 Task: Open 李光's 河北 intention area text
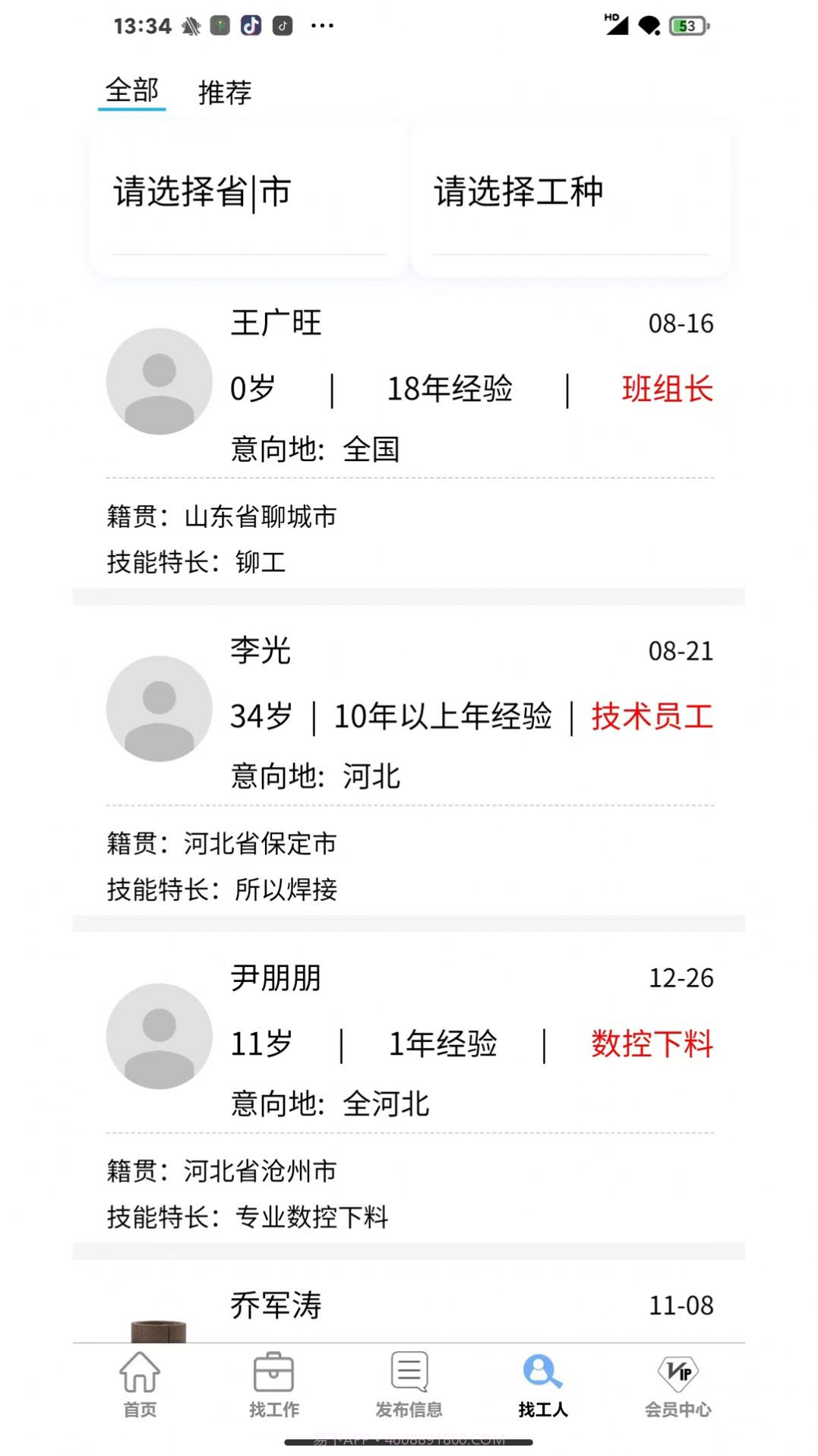(x=371, y=775)
